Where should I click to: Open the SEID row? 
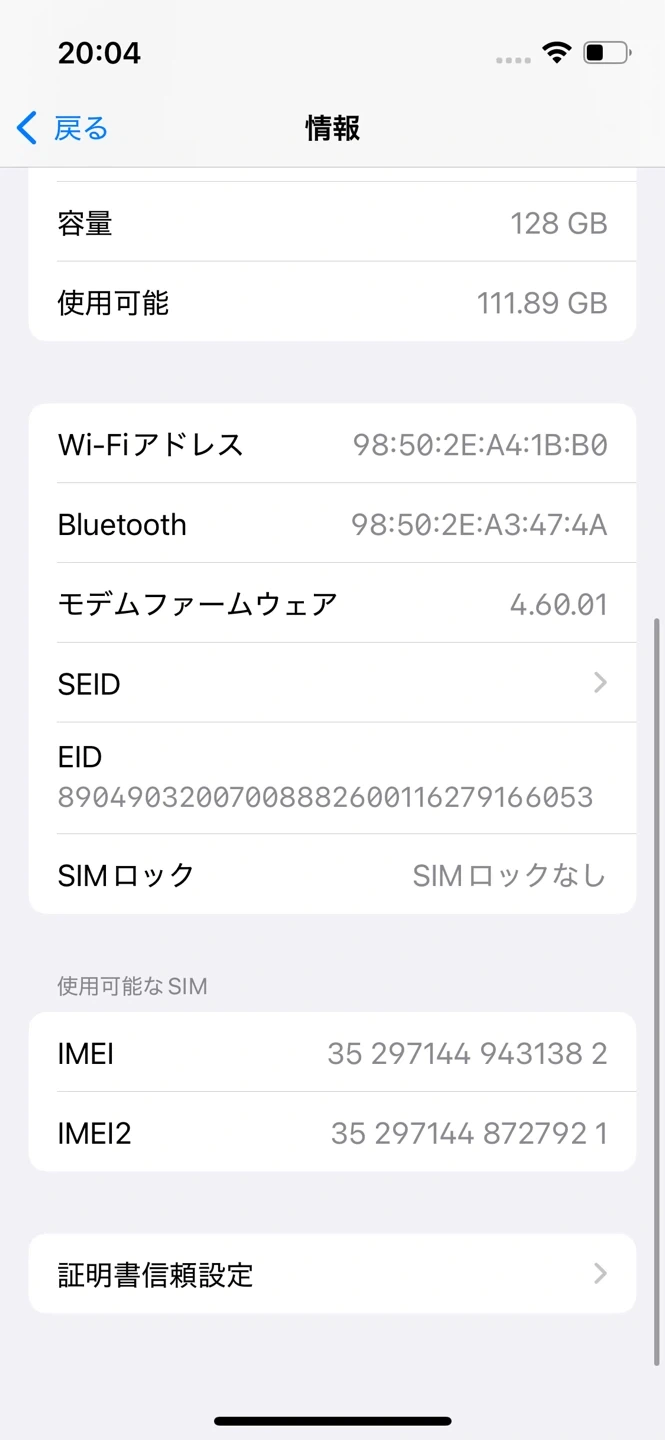click(x=332, y=683)
